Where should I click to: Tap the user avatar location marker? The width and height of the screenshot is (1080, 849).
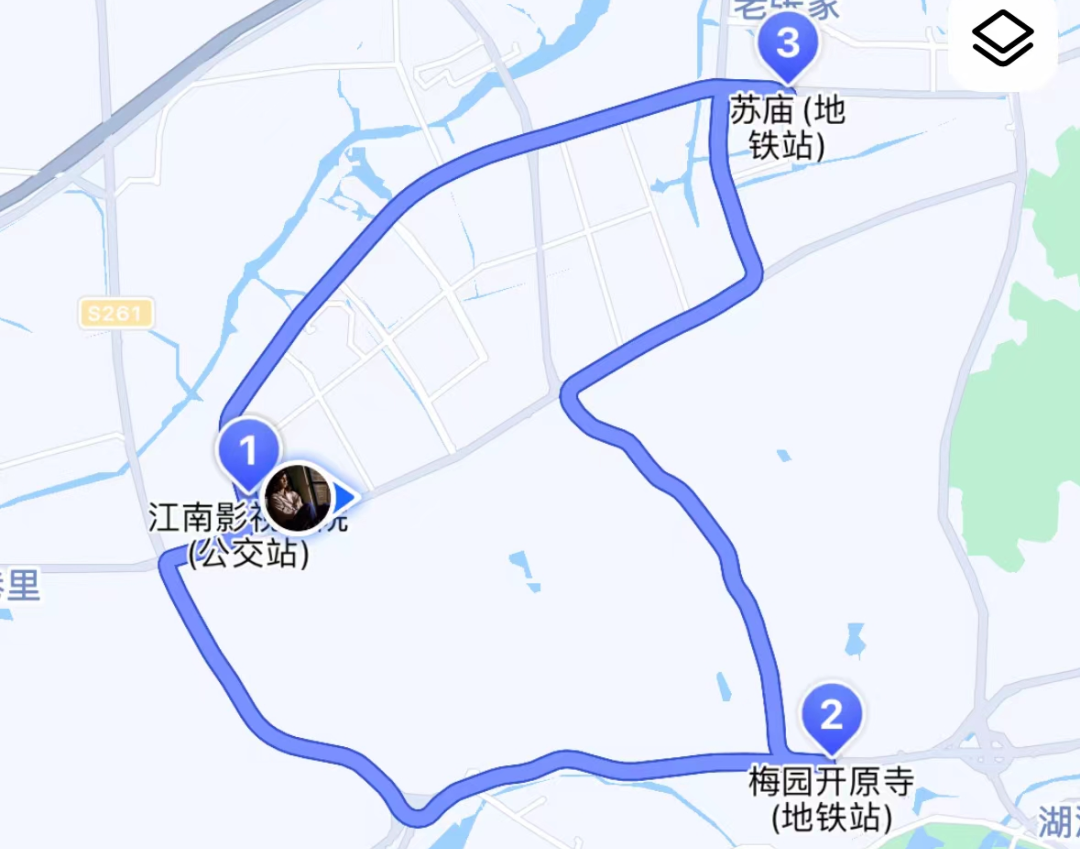[x=298, y=497]
